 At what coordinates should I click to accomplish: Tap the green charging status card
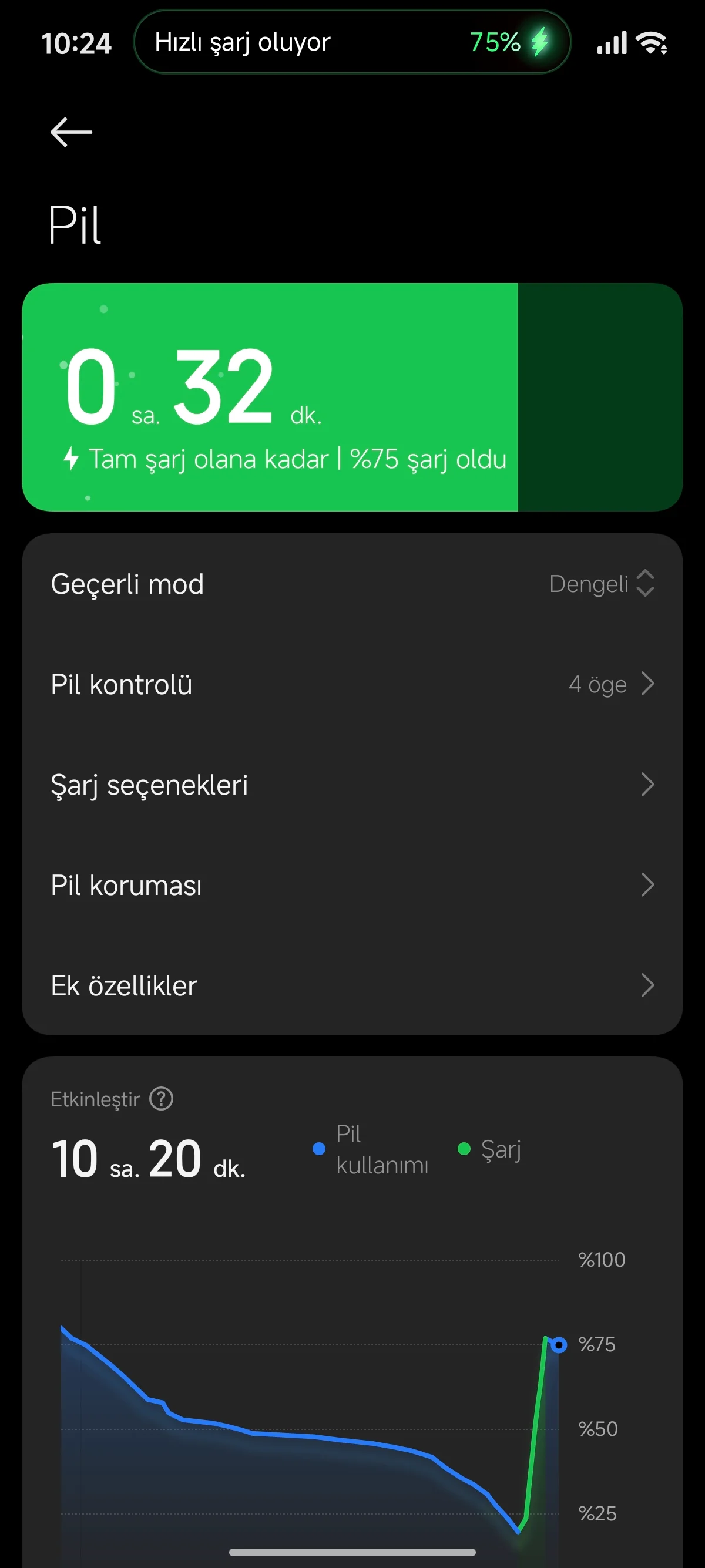pyautogui.click(x=352, y=397)
